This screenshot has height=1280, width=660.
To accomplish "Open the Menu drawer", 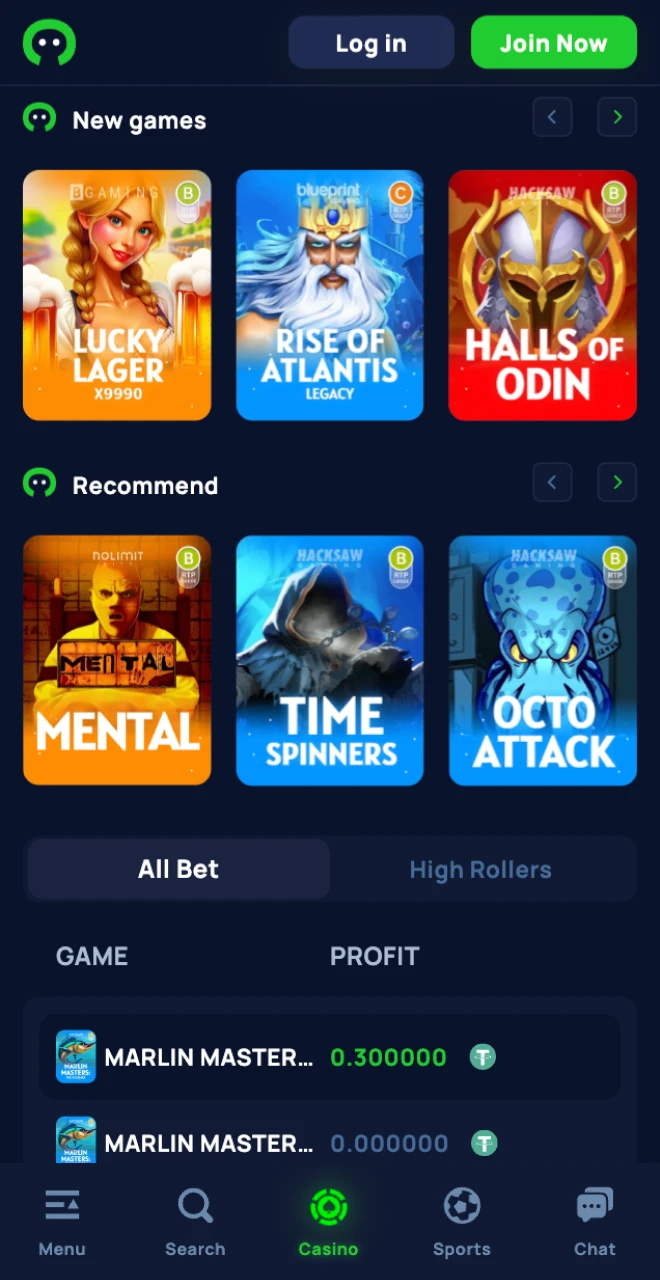I will pyautogui.click(x=62, y=1221).
